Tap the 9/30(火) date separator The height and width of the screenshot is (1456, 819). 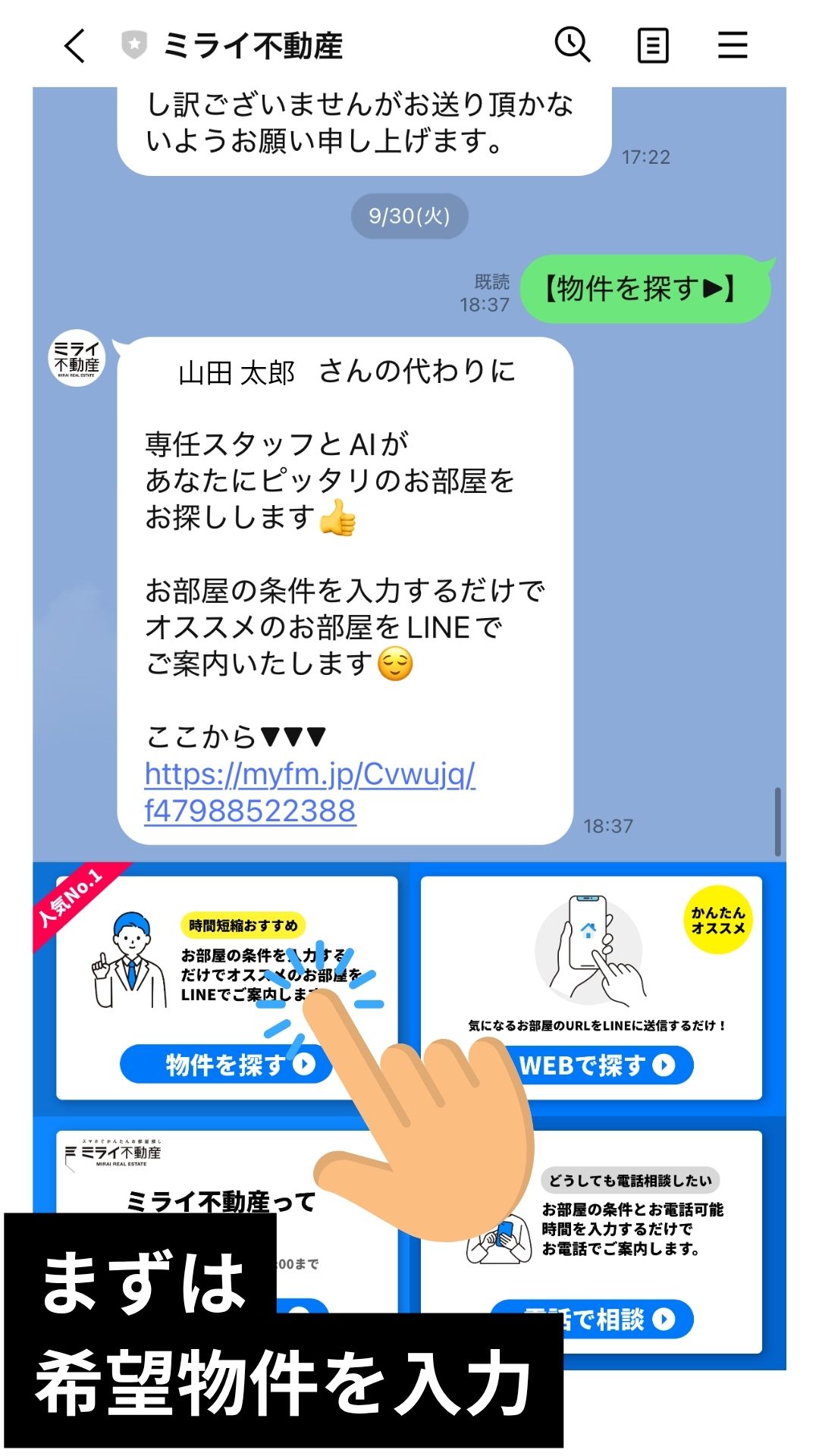point(409,216)
